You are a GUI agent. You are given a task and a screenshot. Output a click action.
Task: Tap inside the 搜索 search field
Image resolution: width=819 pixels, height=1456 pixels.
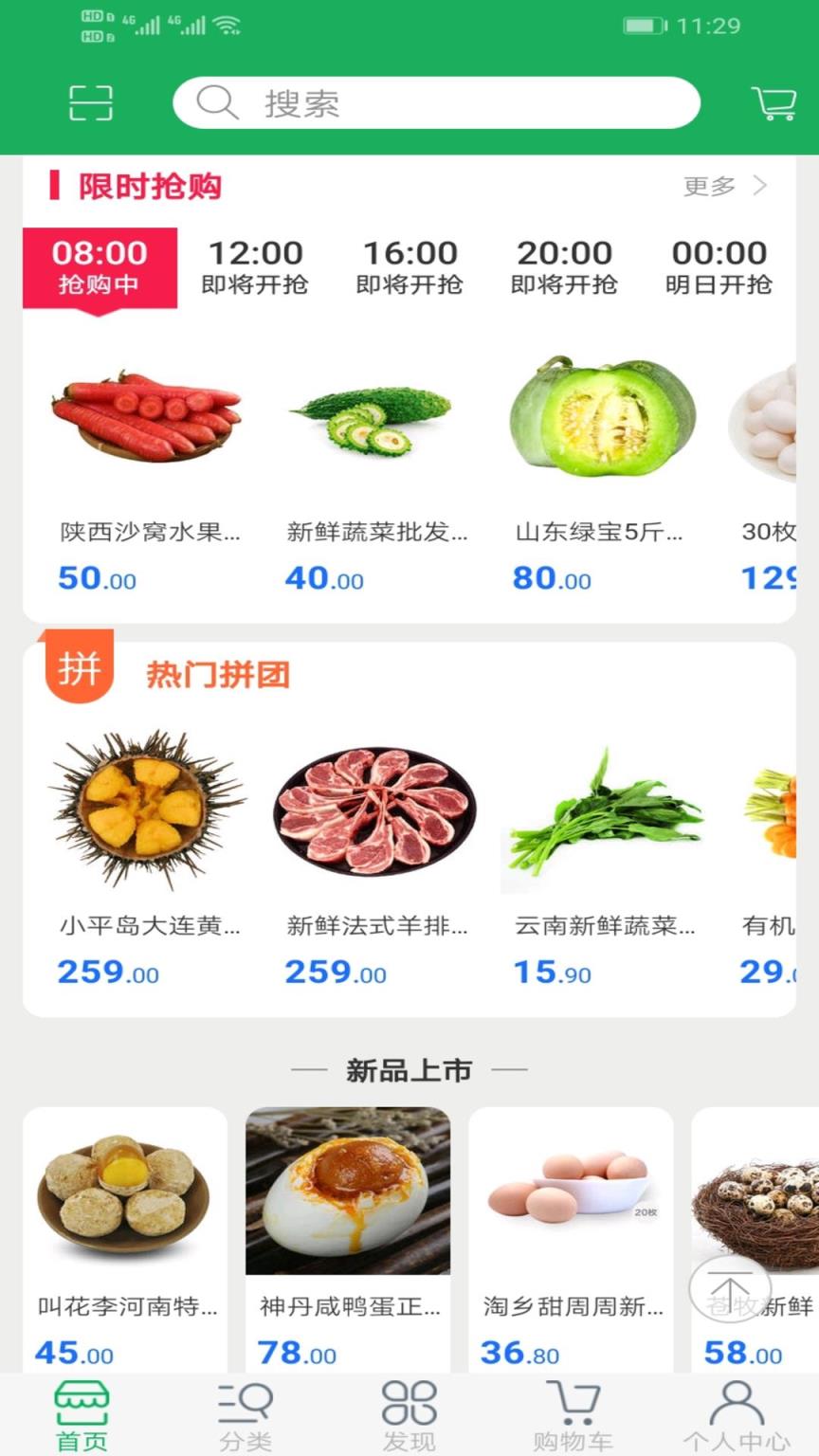pos(436,104)
